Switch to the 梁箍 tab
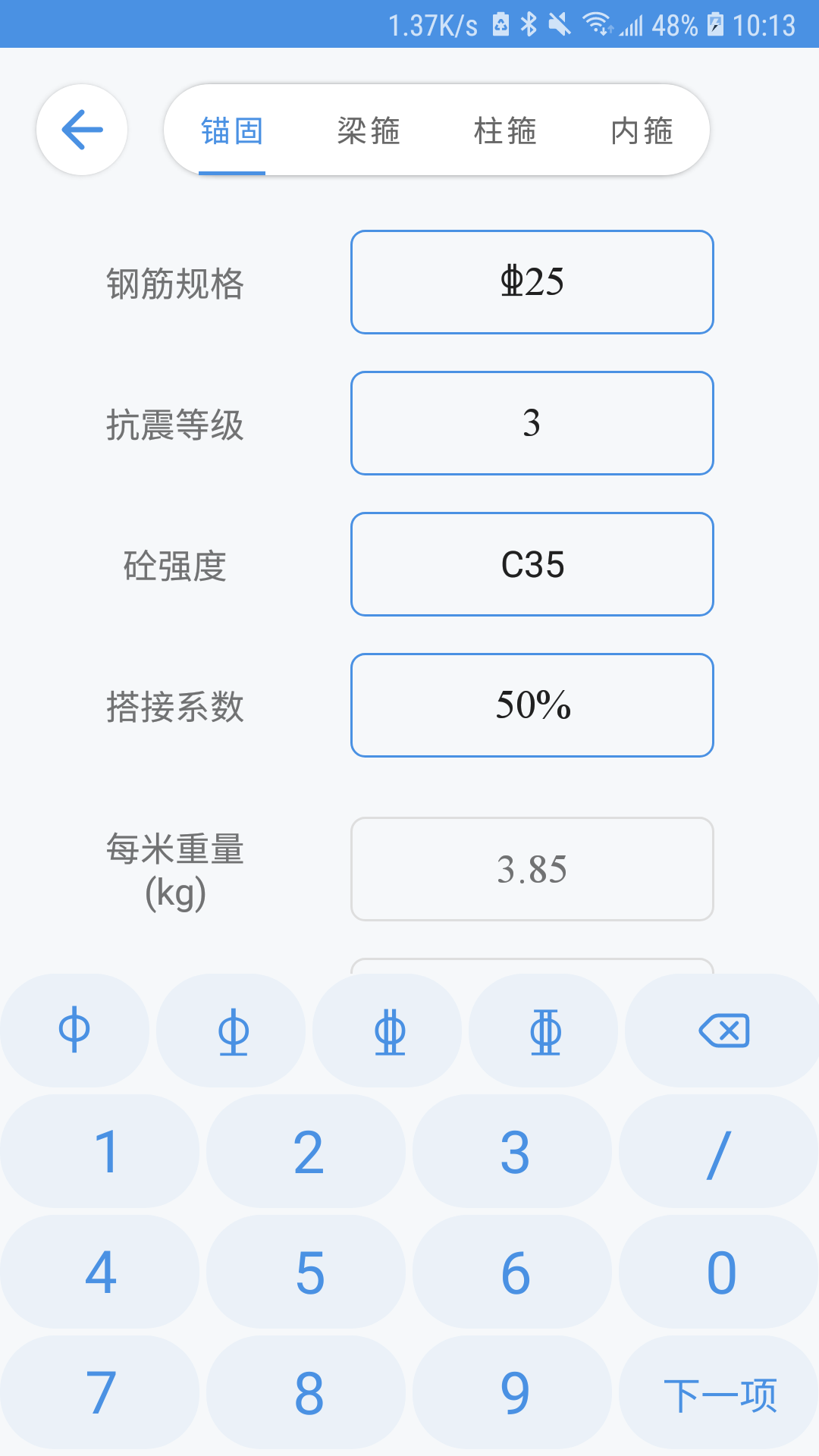Viewport: 819px width, 1456px height. [369, 130]
